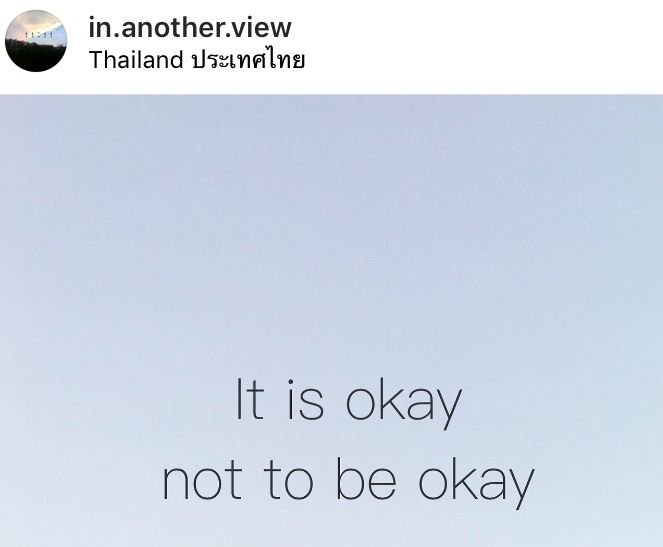Open the Thailand location tag
663x547 pixels.
pyautogui.click(x=196, y=60)
